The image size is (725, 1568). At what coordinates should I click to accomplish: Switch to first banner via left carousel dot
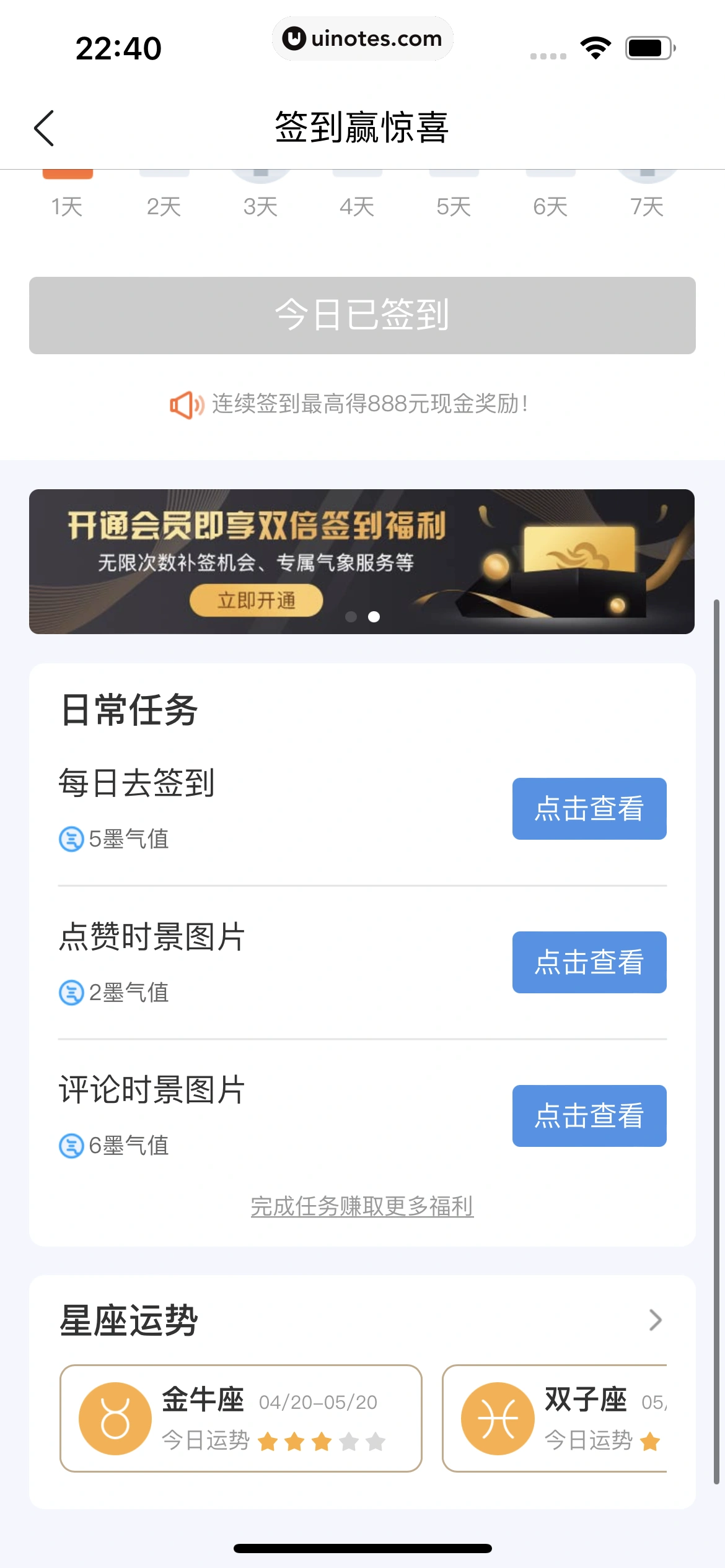click(351, 617)
